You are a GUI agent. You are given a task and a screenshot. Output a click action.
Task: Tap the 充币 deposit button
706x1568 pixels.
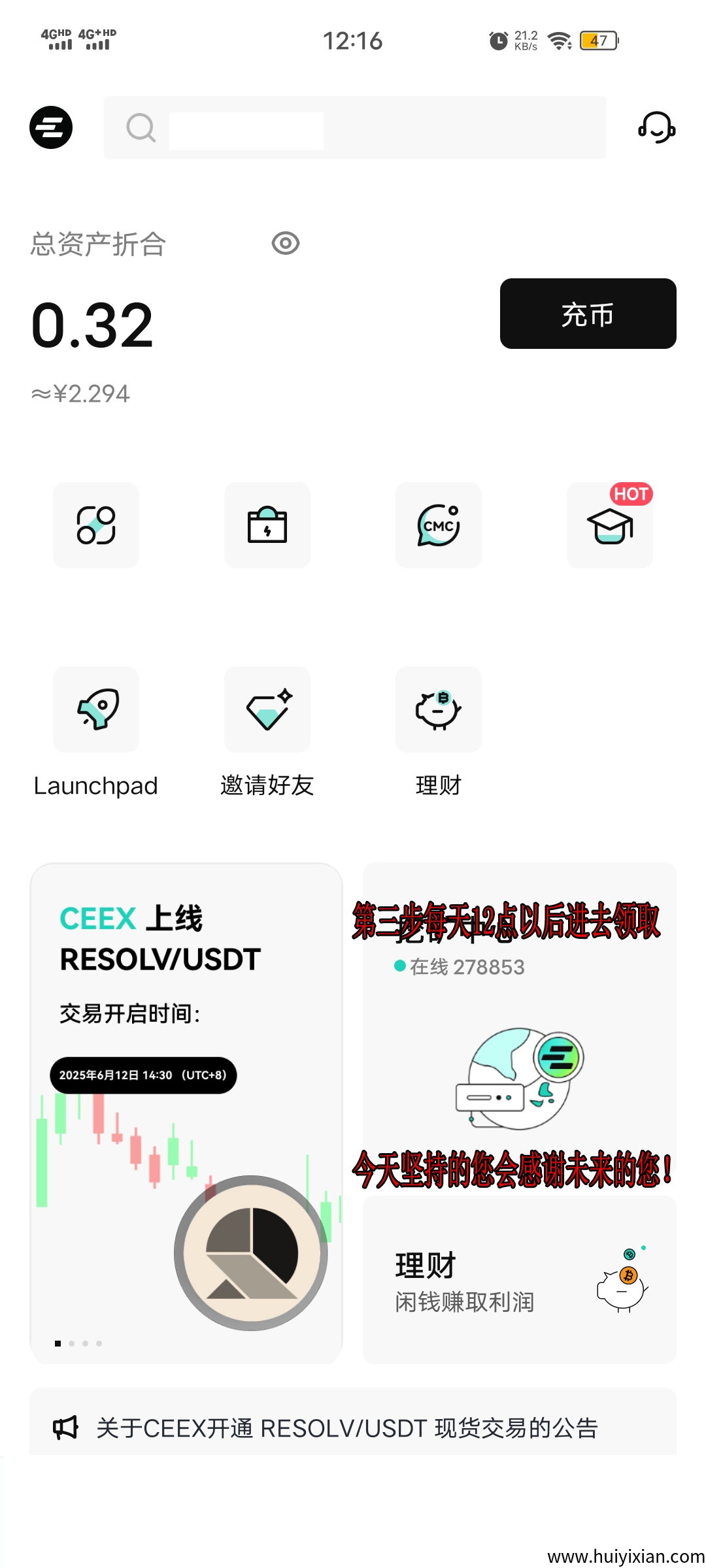pos(588,314)
